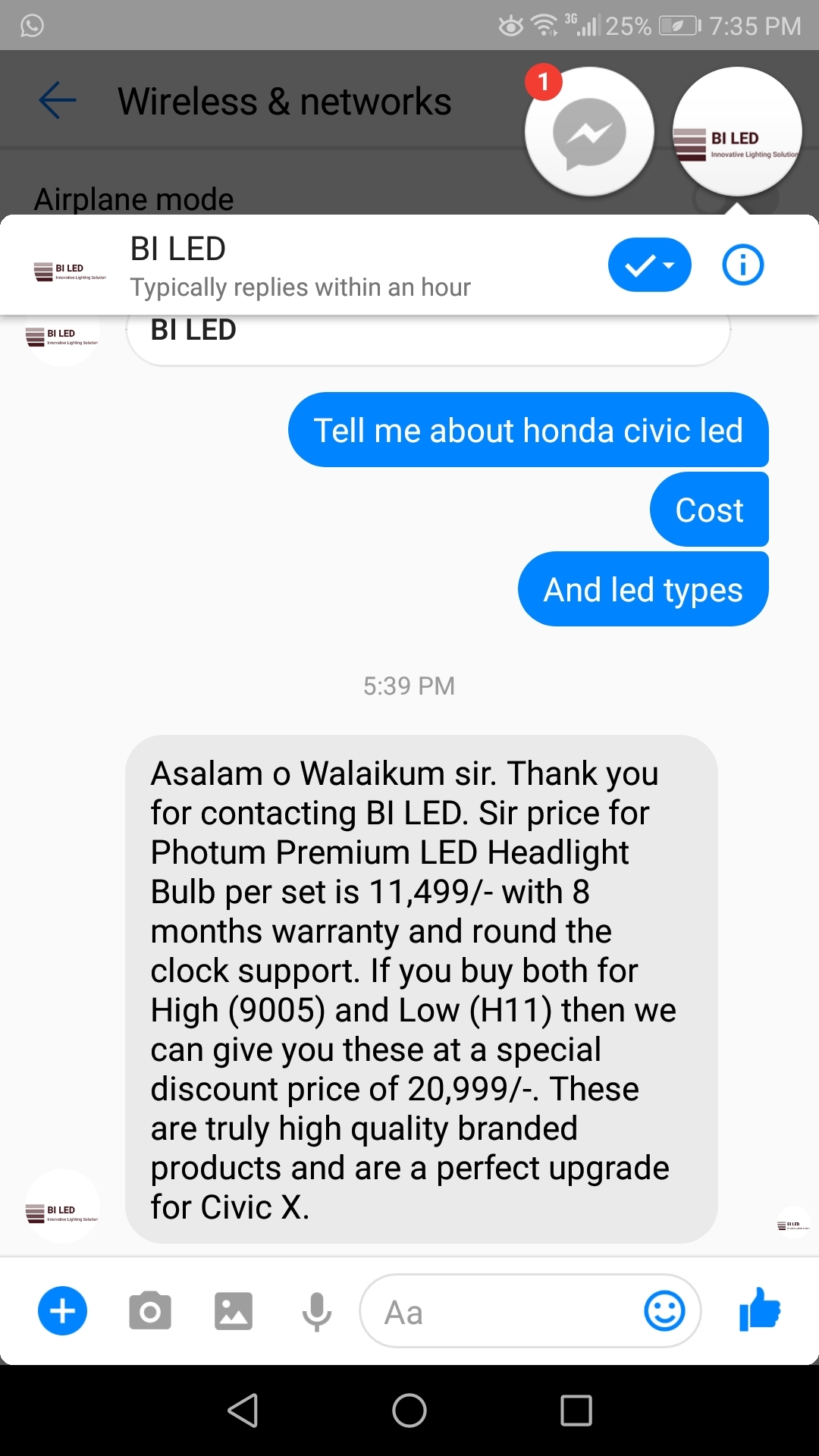Screen dimensions: 819x1456
Task: Open the gallery to send an image
Action: 234,1310
